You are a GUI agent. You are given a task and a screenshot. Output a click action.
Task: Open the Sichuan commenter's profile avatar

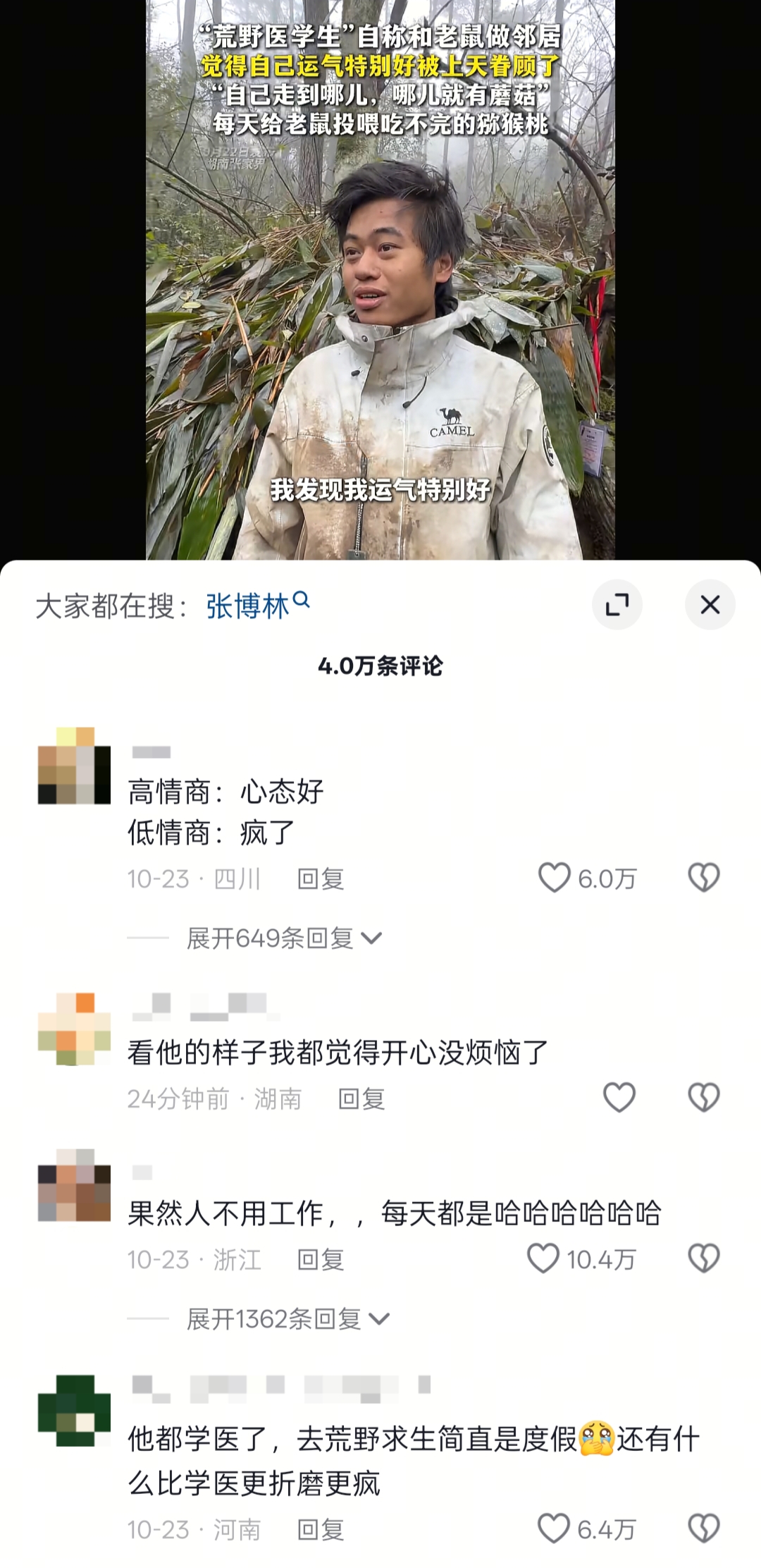pyautogui.click(x=74, y=766)
